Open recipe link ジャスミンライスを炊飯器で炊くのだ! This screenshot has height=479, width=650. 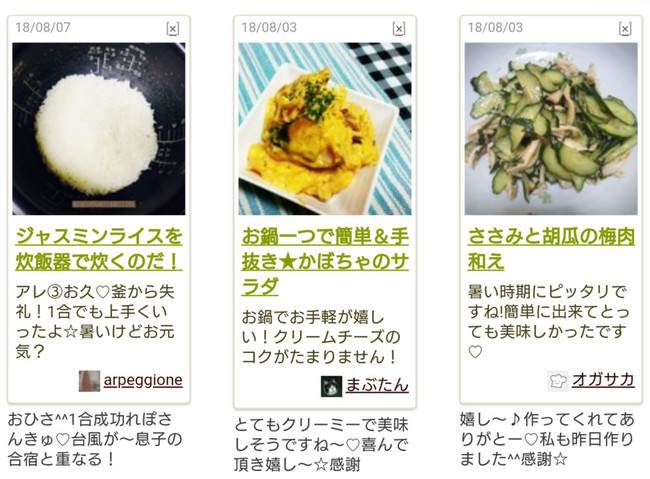pyautogui.click(x=98, y=250)
